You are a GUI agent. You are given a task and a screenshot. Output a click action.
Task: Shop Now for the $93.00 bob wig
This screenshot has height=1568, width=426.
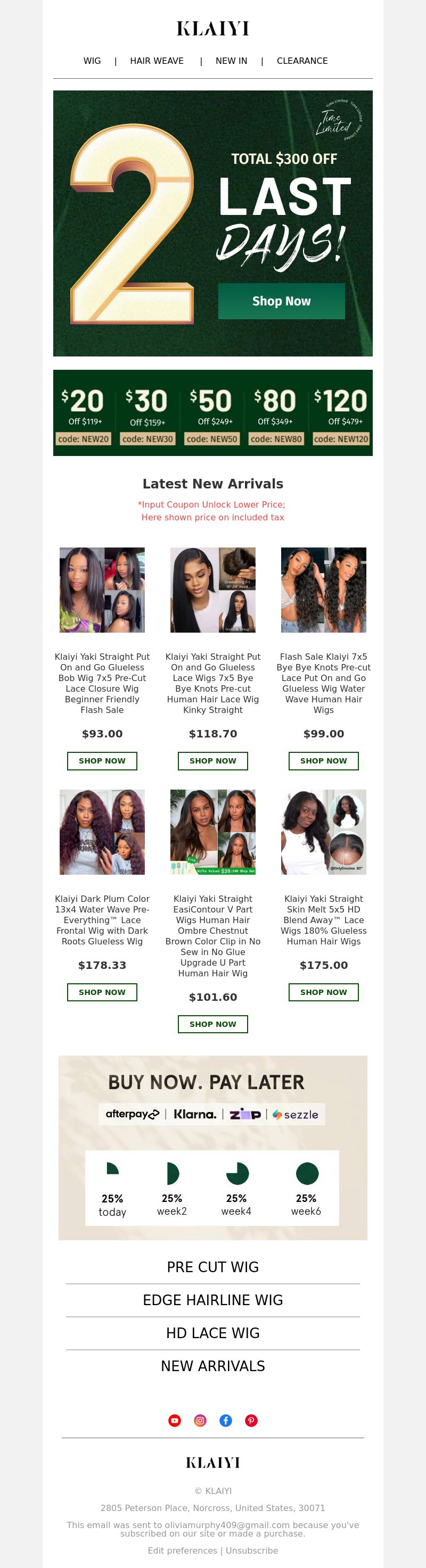pyautogui.click(x=102, y=760)
